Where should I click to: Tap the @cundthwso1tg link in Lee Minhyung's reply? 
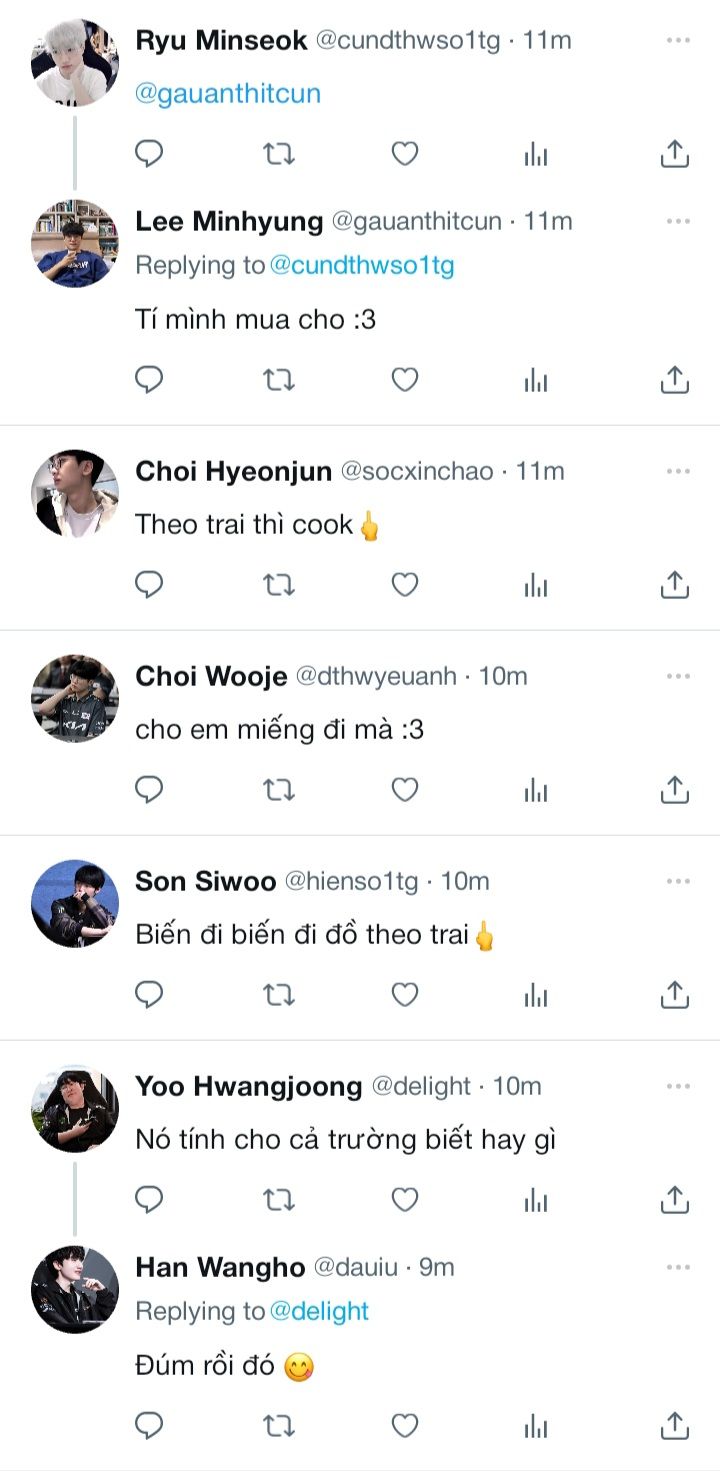click(361, 266)
